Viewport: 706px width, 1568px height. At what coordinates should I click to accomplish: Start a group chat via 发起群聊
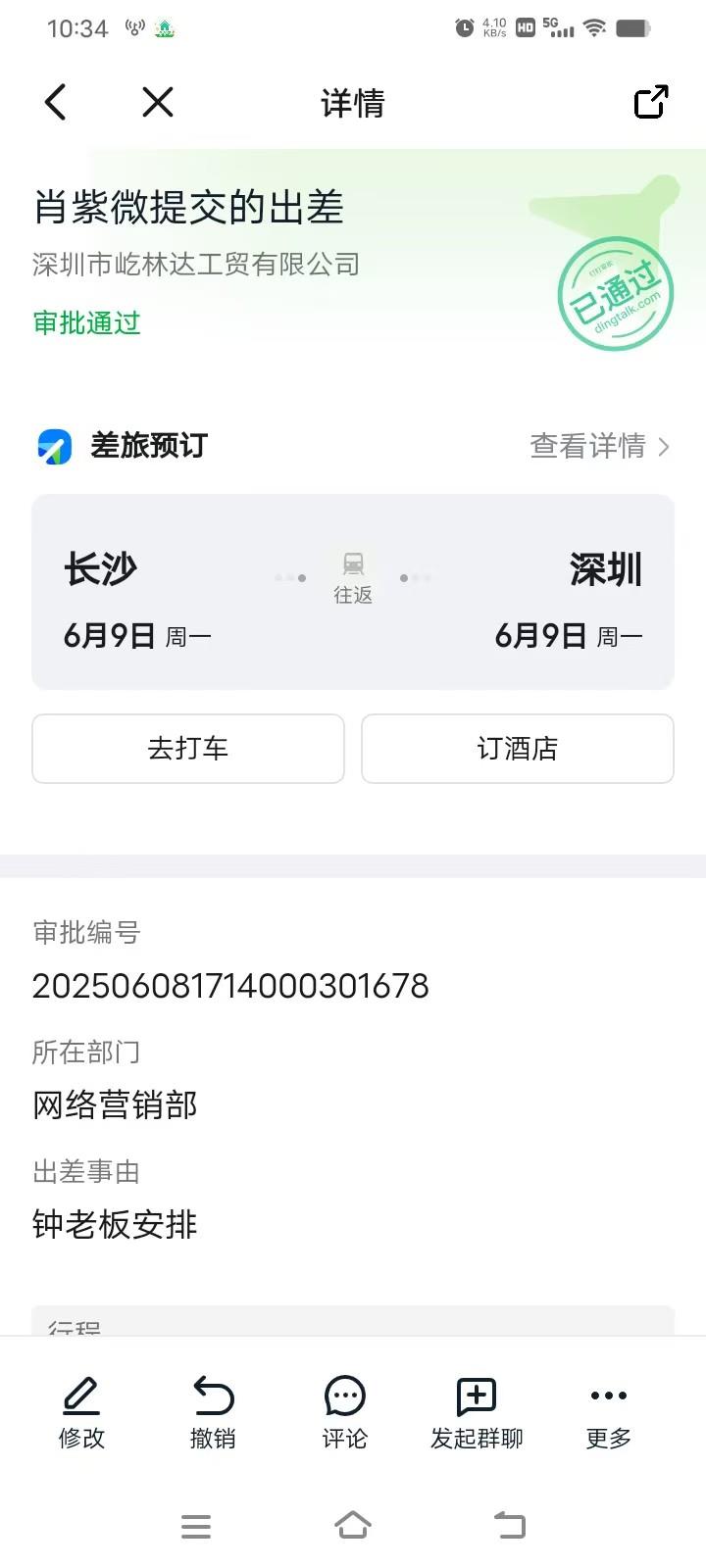click(x=477, y=1412)
